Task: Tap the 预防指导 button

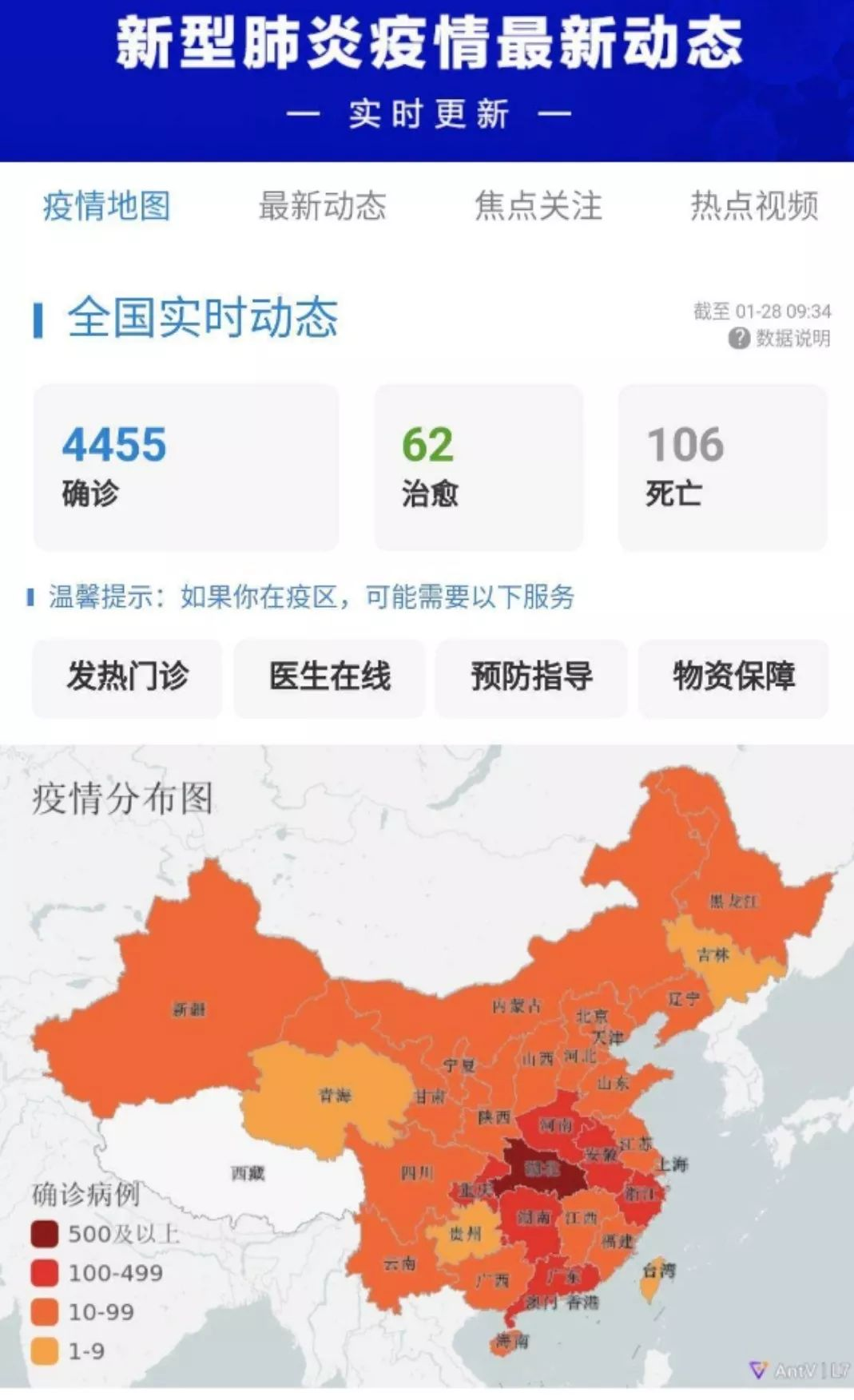Action: 531,677
